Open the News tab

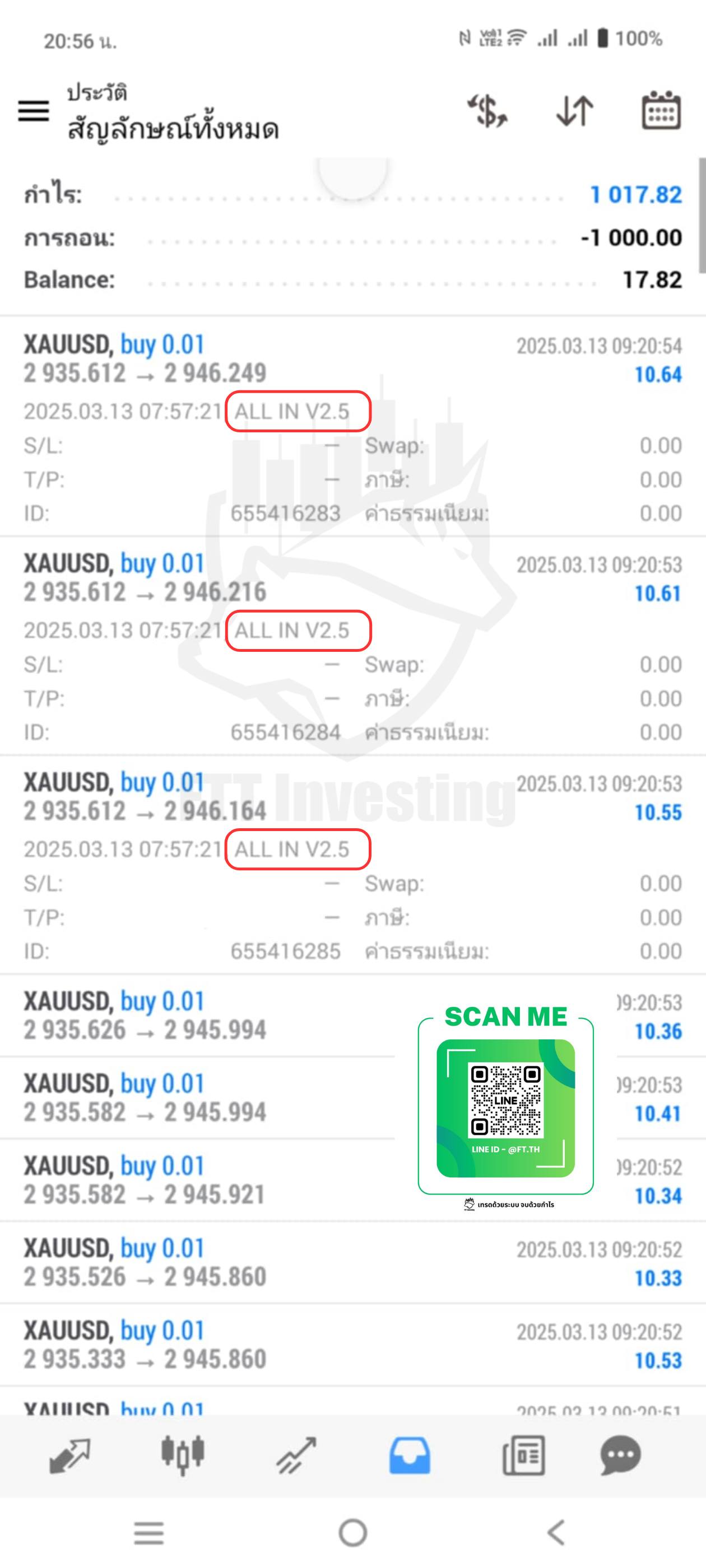[x=523, y=1456]
